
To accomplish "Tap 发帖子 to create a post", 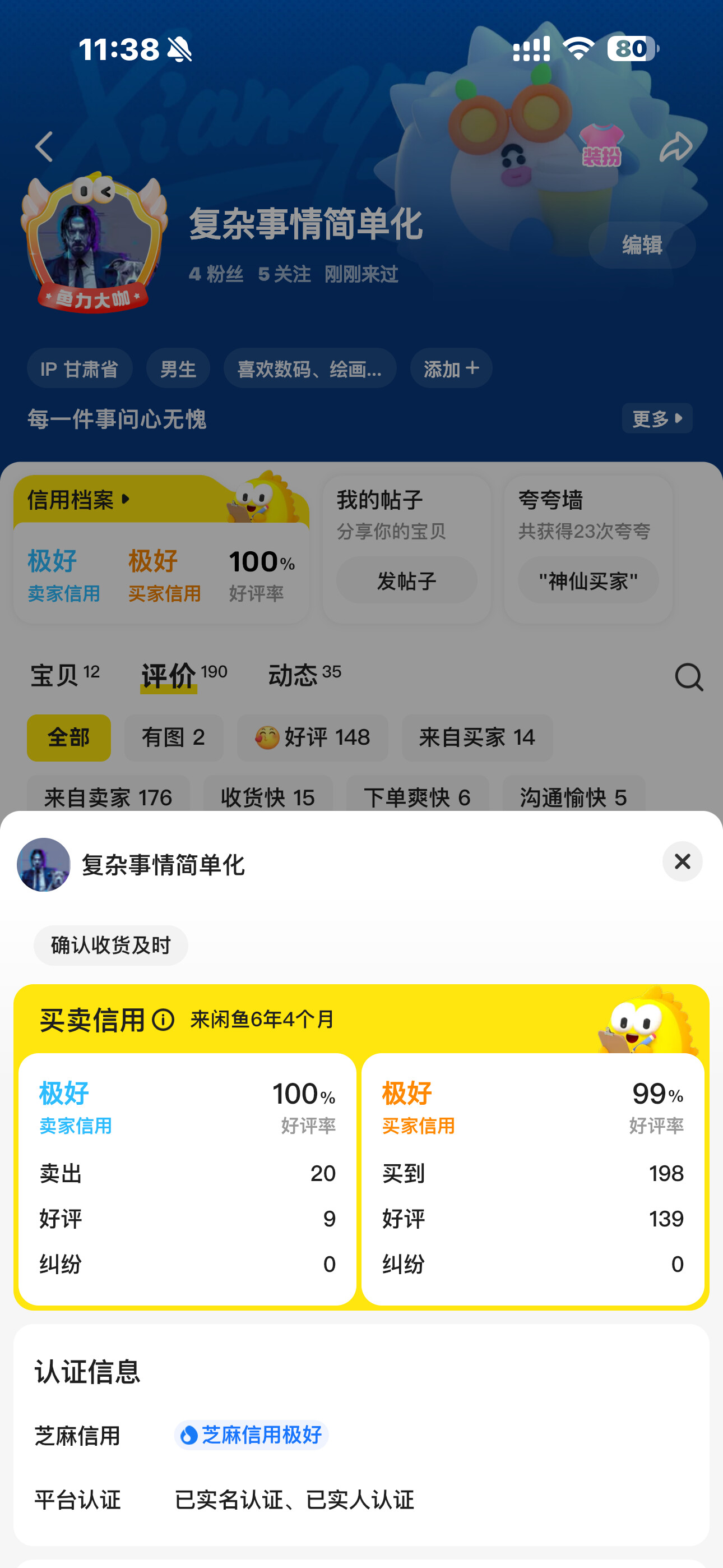I will point(406,580).
